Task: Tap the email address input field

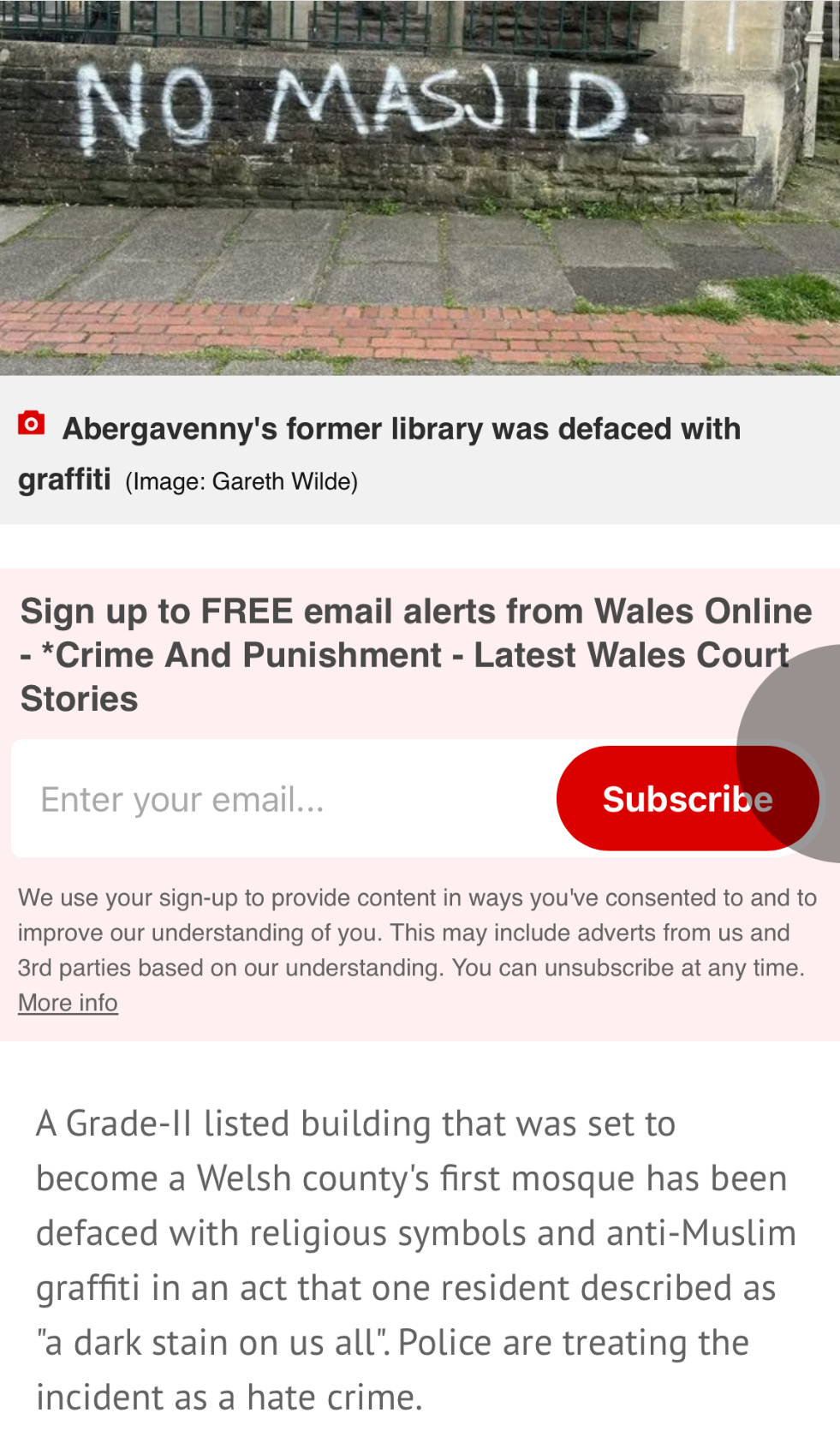Action: point(283,798)
